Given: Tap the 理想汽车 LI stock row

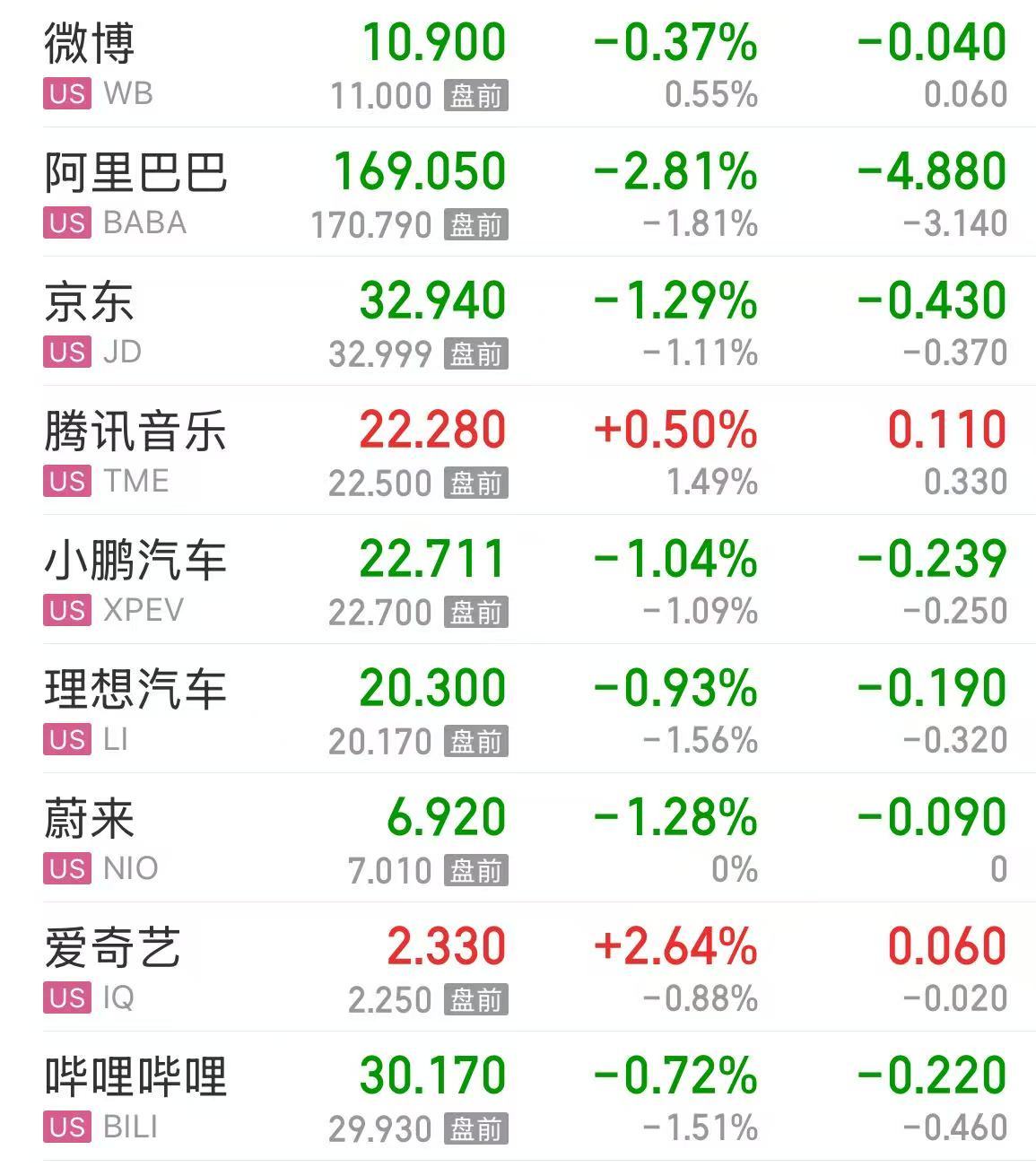Looking at the screenshot, I should click(x=136, y=690).
